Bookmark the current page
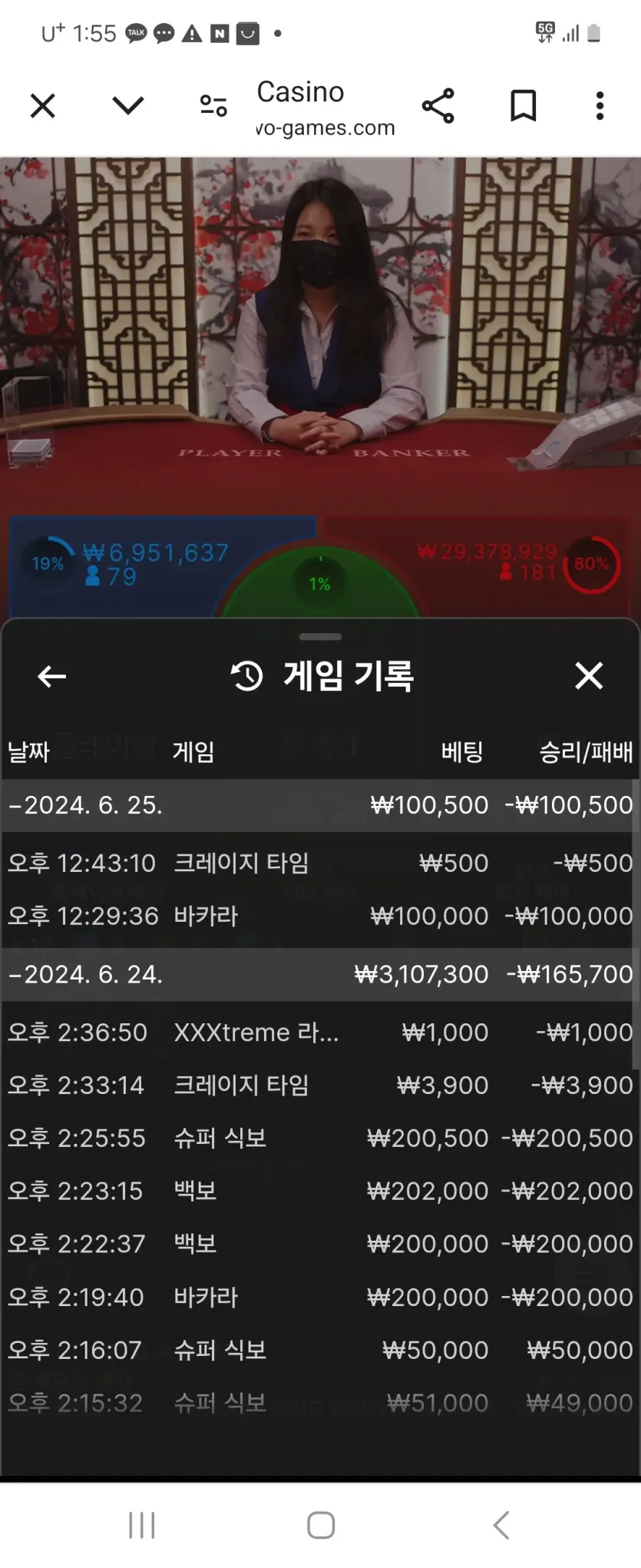The width and height of the screenshot is (641, 1568). click(524, 106)
